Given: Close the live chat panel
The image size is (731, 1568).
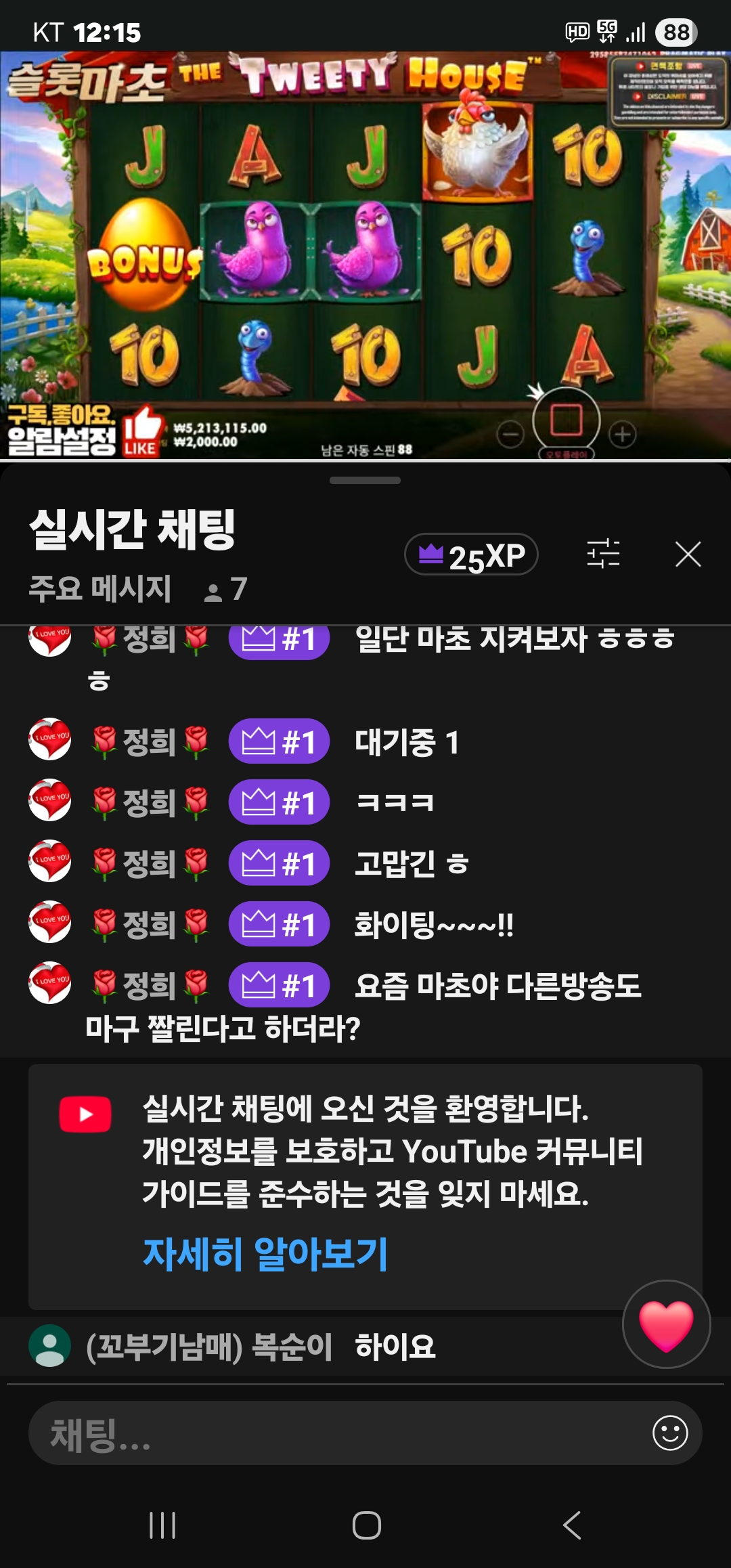Looking at the screenshot, I should (688, 554).
